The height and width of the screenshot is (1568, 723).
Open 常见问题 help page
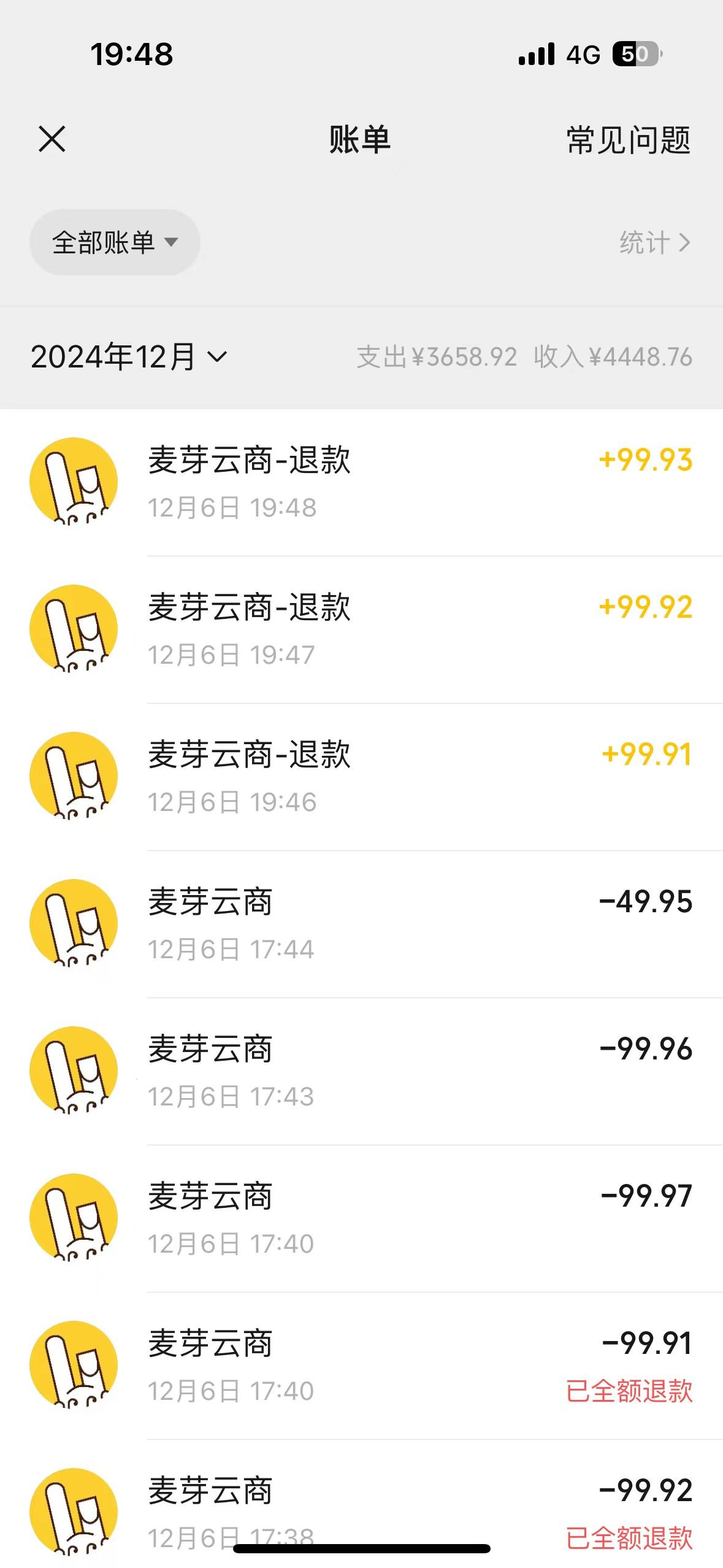[628, 140]
